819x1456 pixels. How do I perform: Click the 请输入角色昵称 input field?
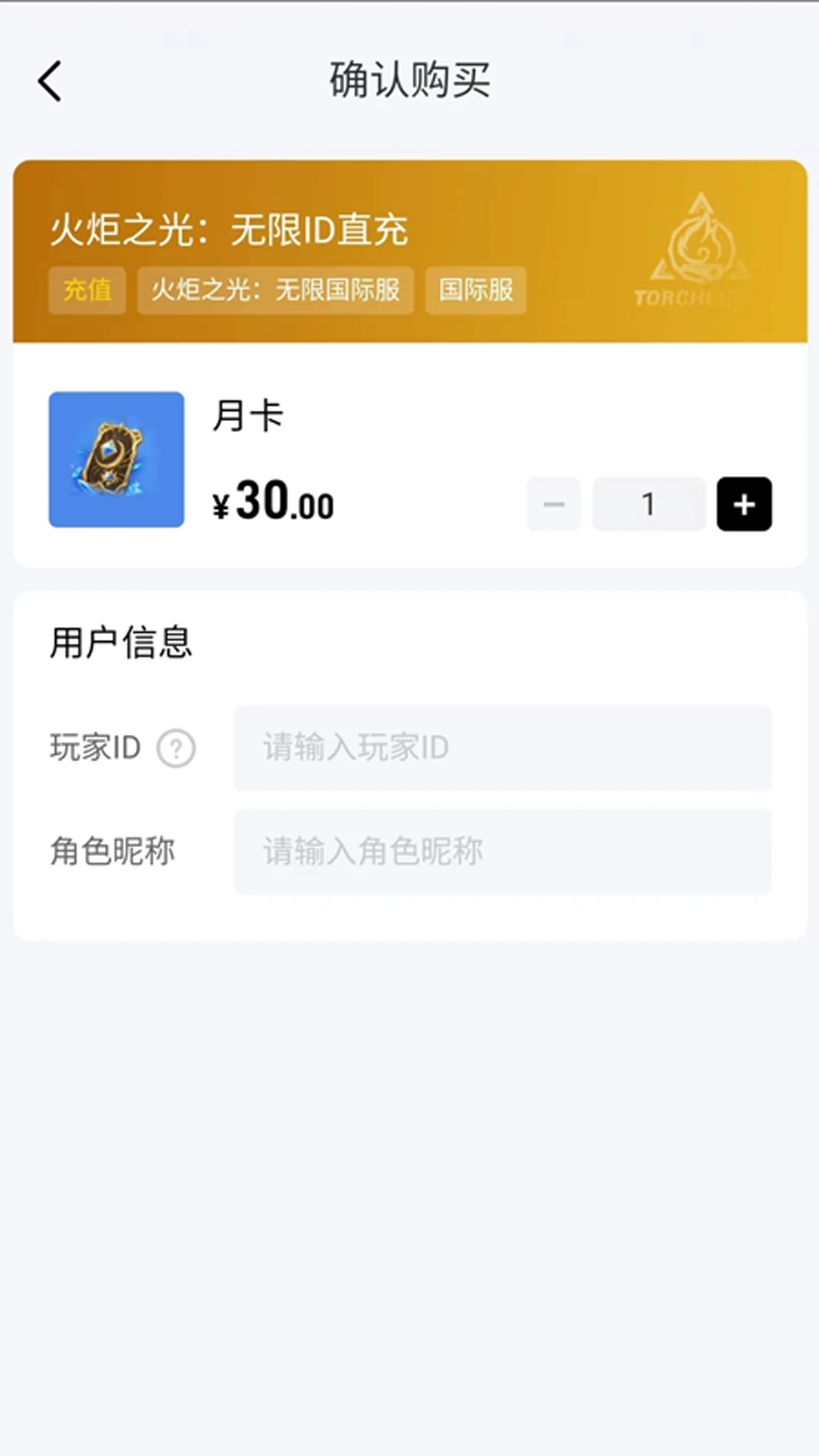pos(503,851)
